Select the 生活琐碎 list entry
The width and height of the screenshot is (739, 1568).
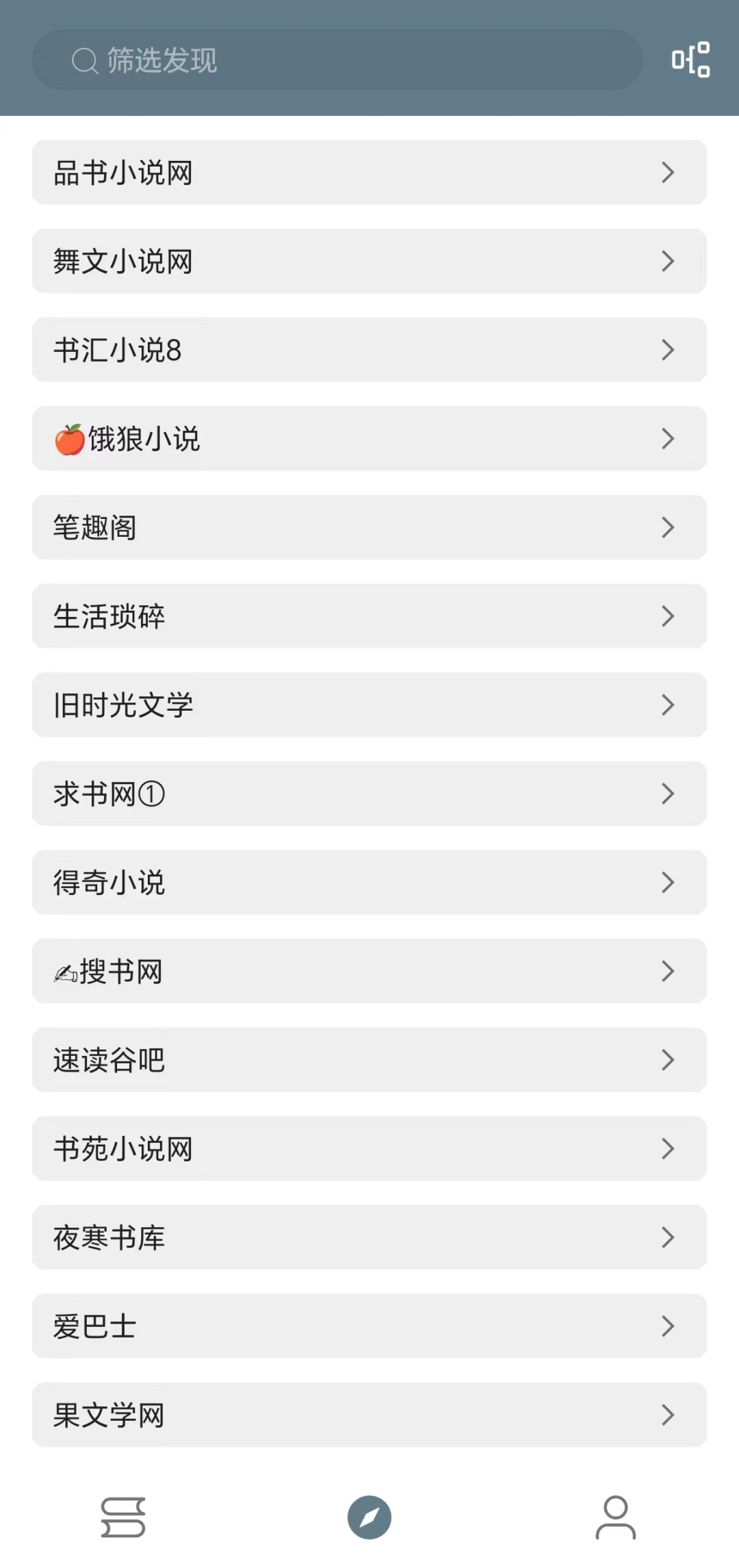click(369, 616)
